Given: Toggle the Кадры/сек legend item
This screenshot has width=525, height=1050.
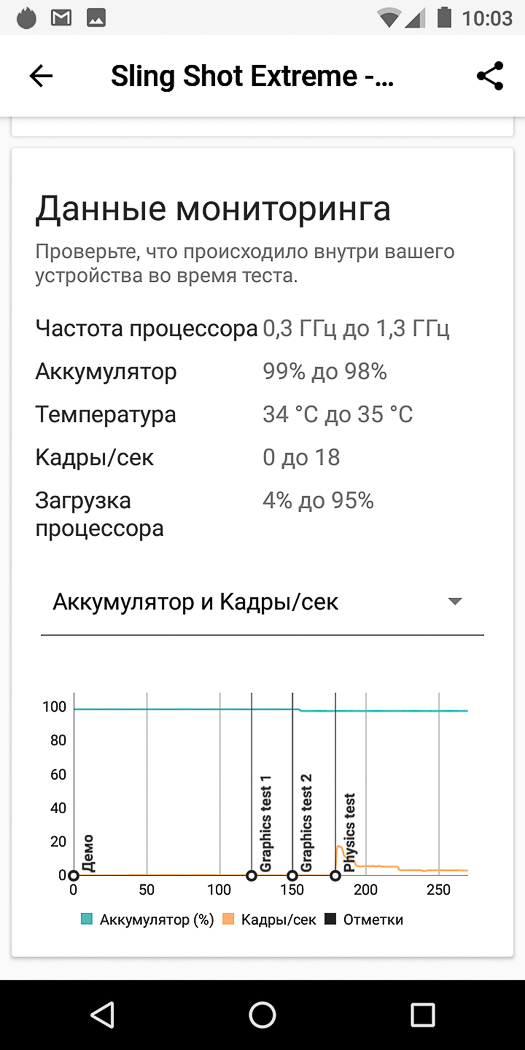Looking at the screenshot, I should (x=269, y=919).
